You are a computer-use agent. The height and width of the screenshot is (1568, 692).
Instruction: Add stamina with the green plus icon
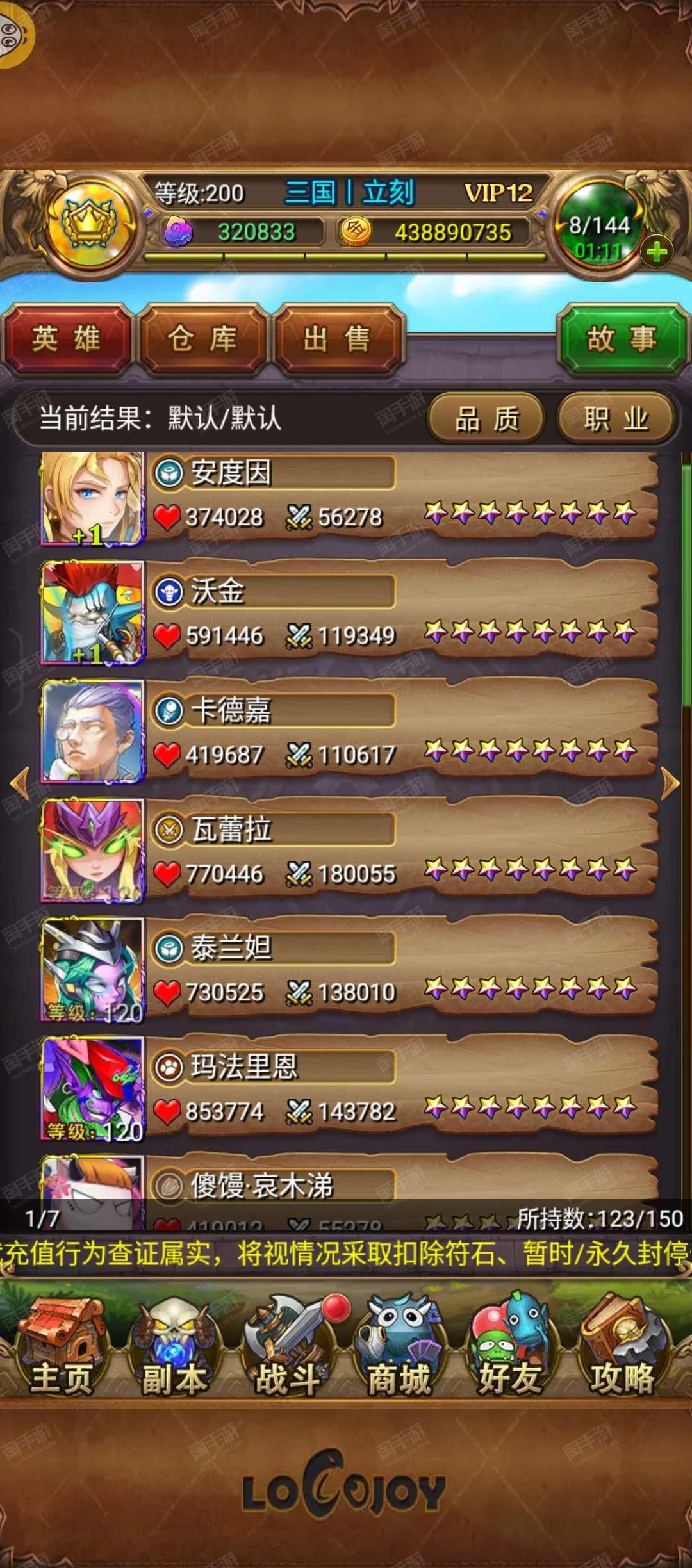[x=656, y=252]
